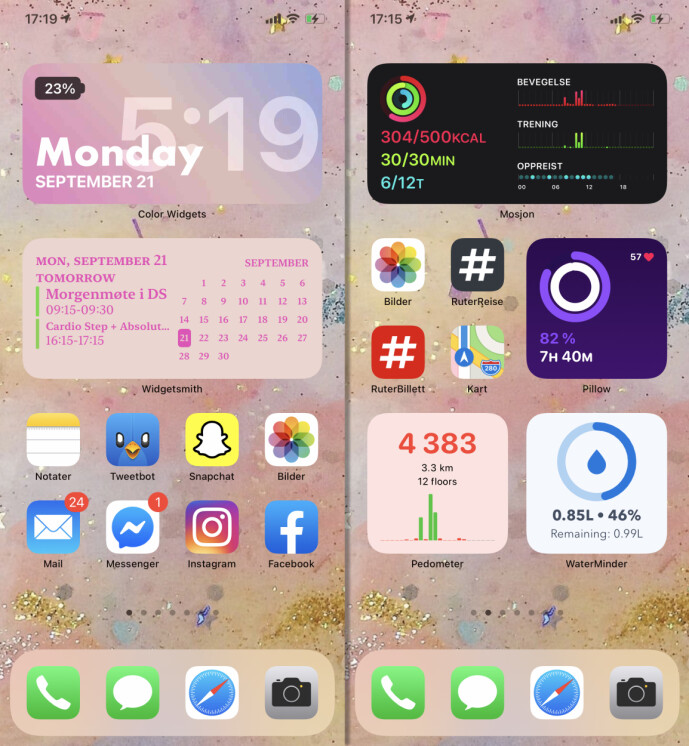This screenshot has height=746, width=689.
Task: Open the Mosjon activity widget
Action: point(517,134)
